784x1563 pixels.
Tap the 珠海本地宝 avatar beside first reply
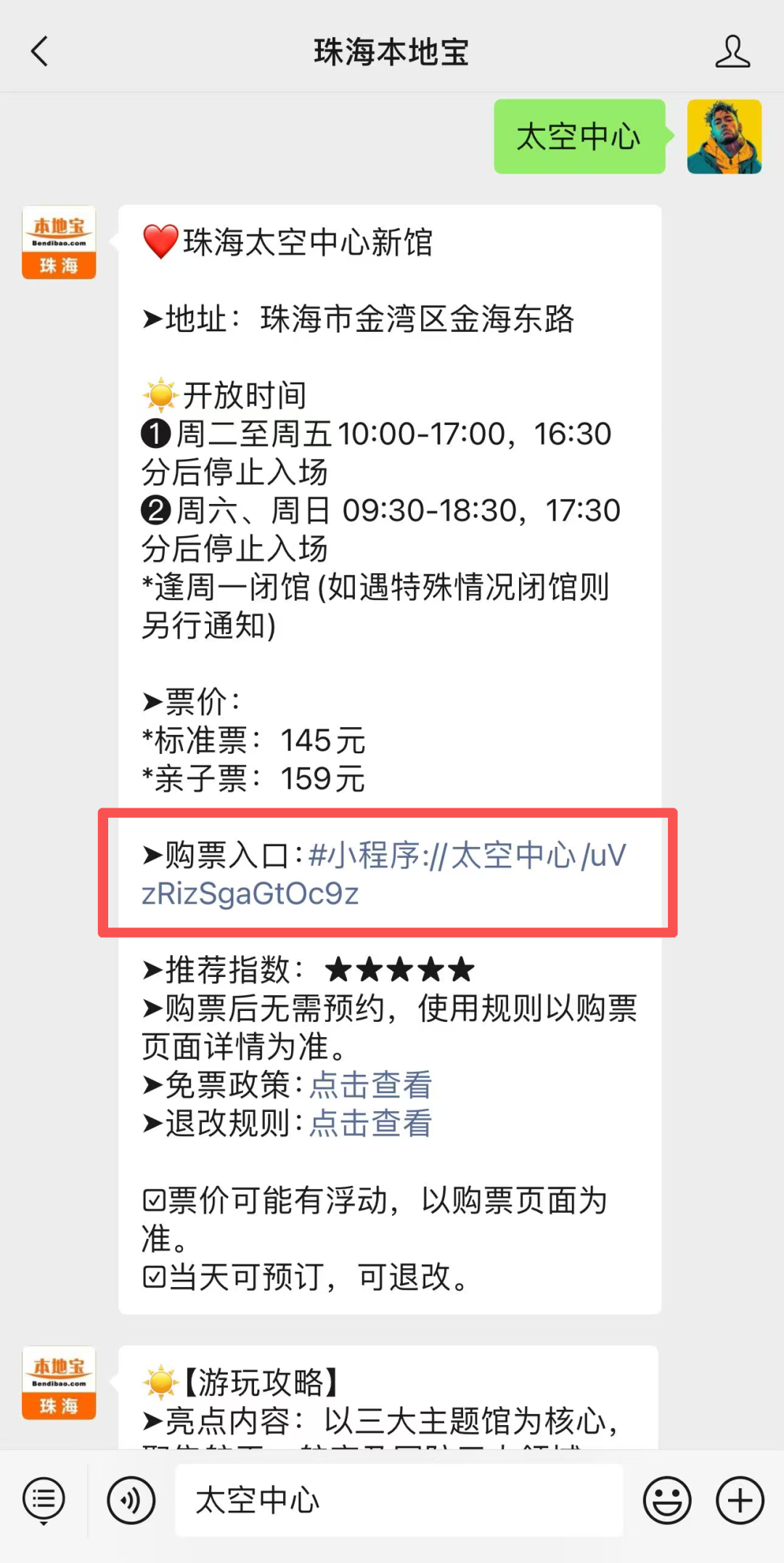click(59, 243)
